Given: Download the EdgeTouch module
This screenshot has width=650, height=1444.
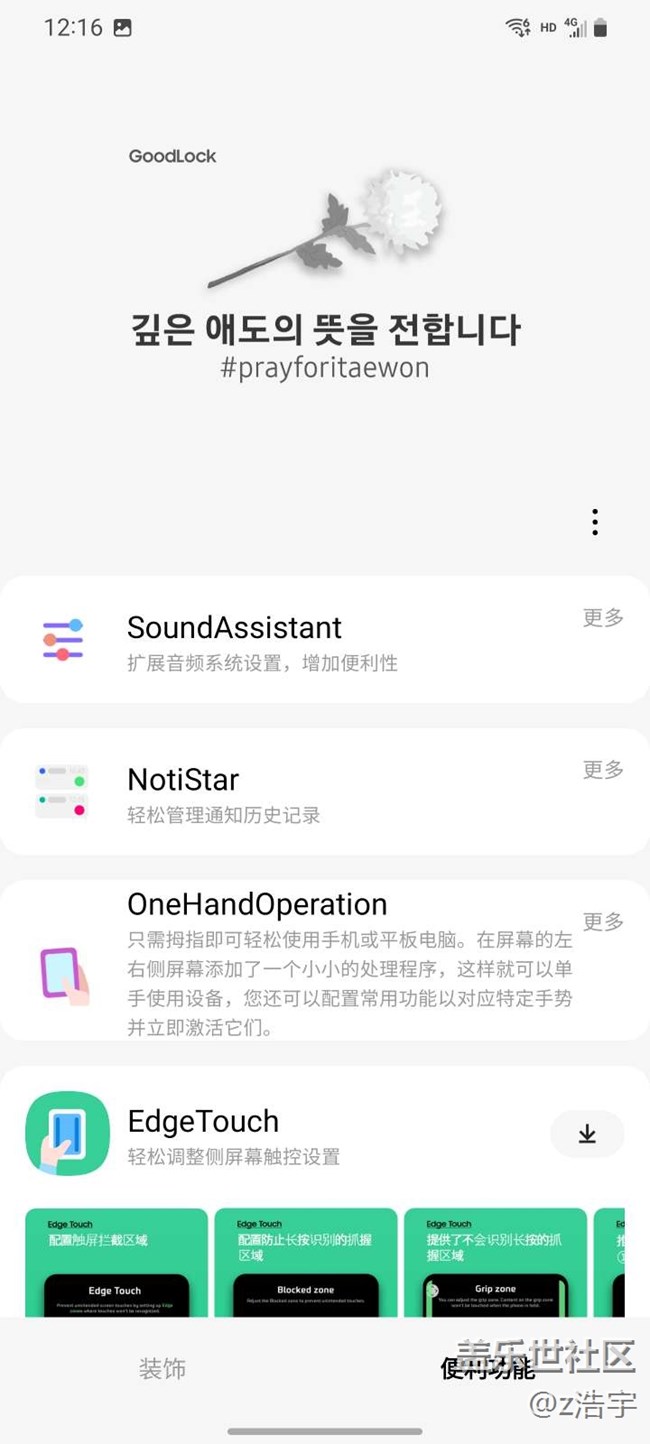Looking at the screenshot, I should coord(587,1134).
